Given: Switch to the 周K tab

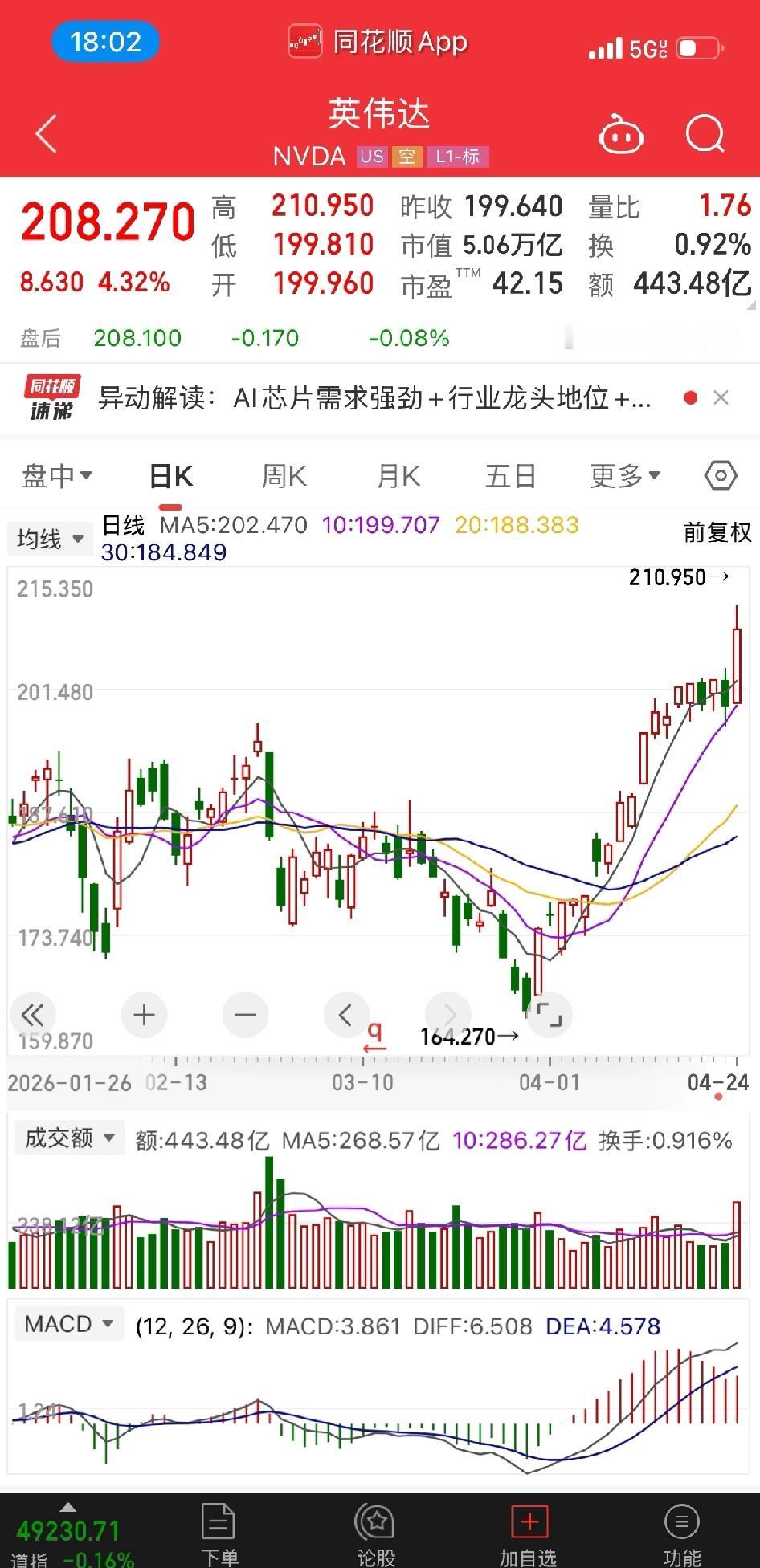Looking at the screenshot, I should pyautogui.click(x=284, y=476).
